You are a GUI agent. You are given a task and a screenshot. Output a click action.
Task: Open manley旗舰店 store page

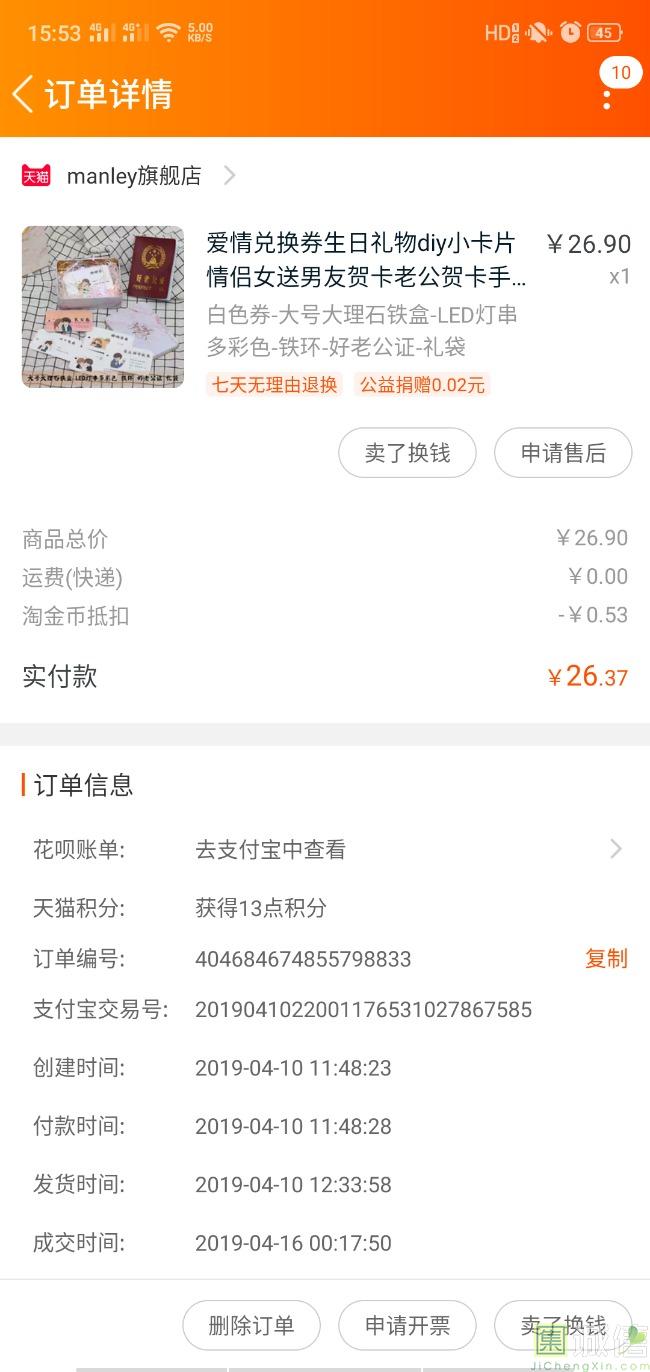pos(134,176)
